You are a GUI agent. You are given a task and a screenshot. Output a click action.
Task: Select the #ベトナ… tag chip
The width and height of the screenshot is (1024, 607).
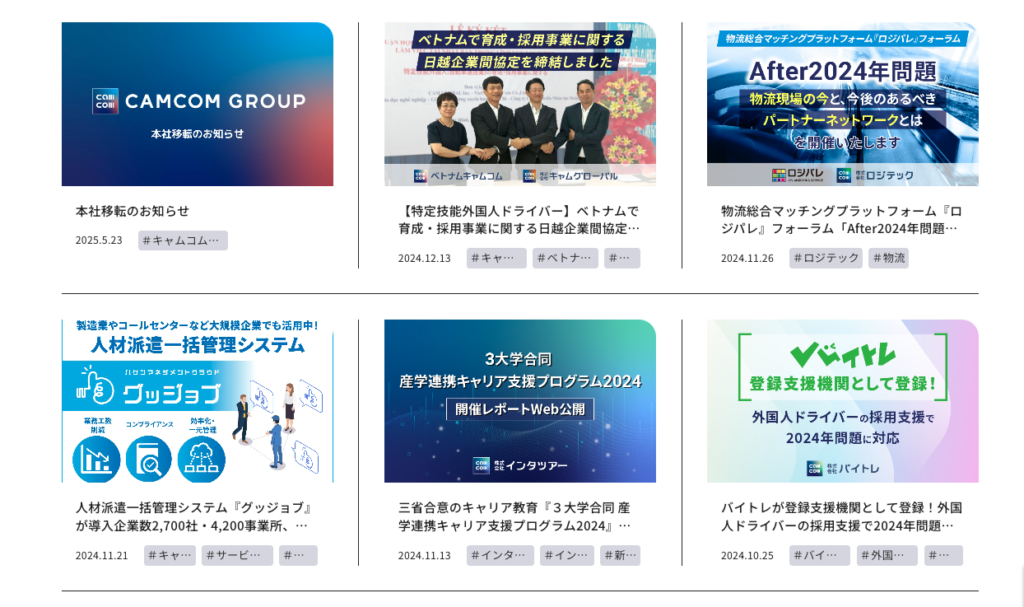click(x=565, y=258)
